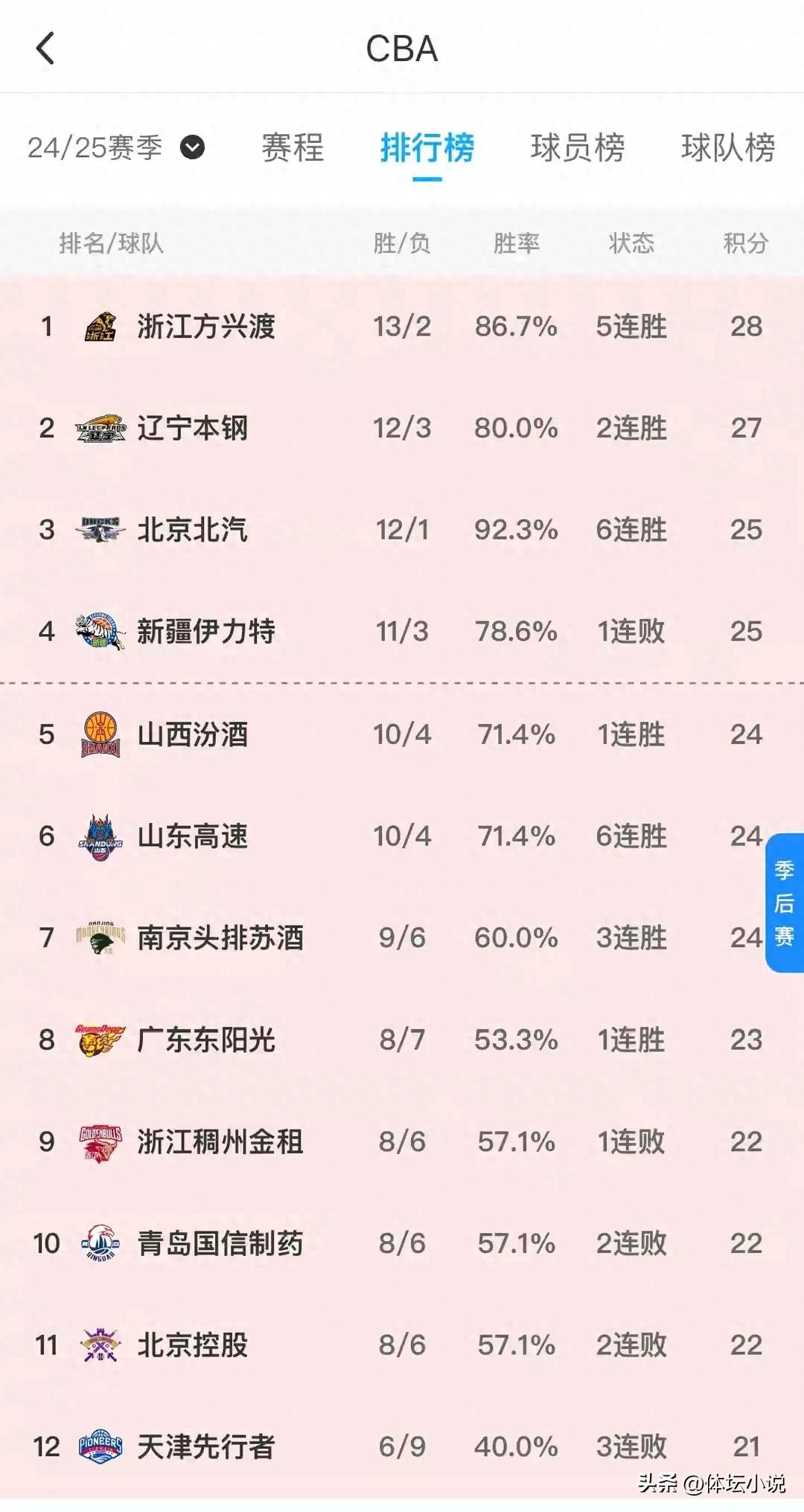The image size is (804, 1512).
Task: Open the 广东东阳光 team row
Action: click(206, 1039)
